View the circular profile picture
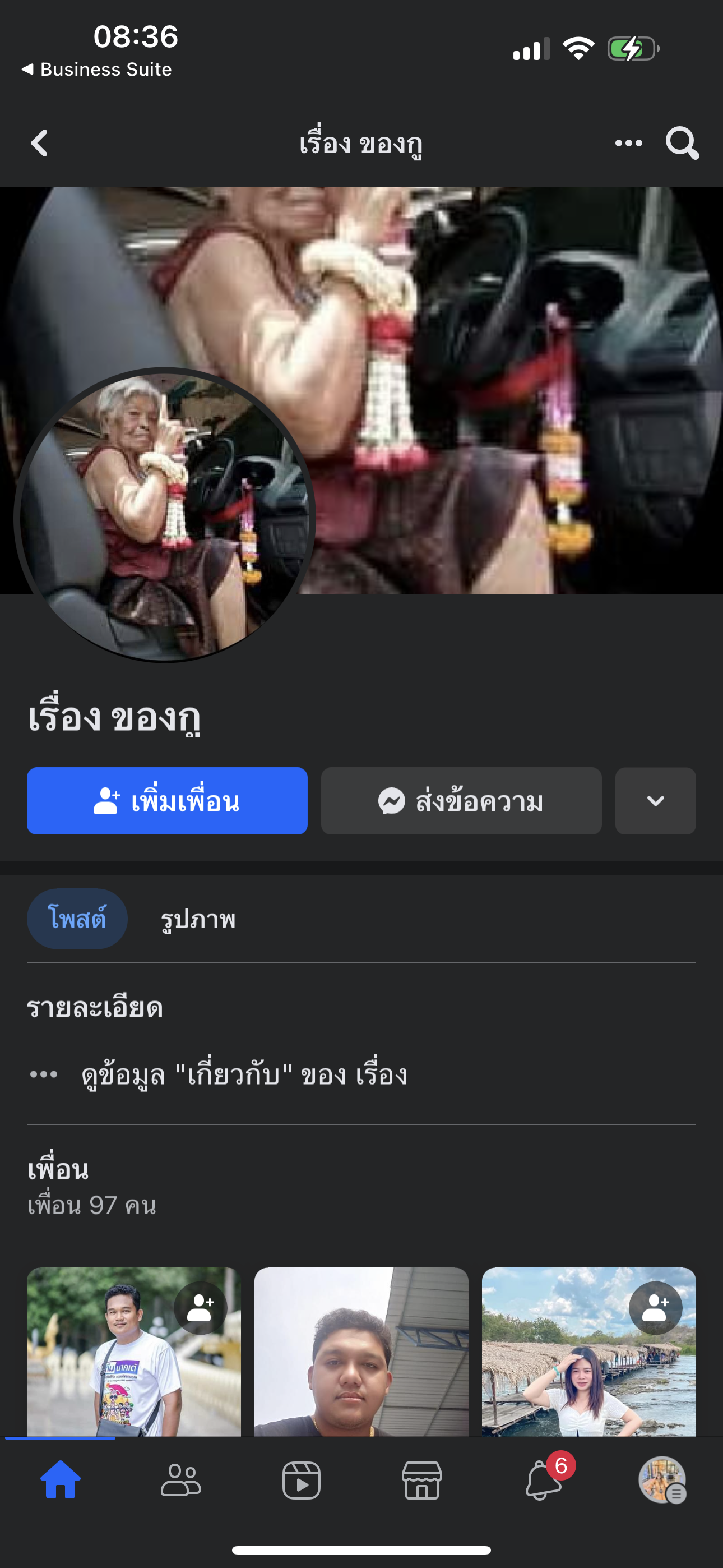The width and height of the screenshot is (723, 1568). (164, 515)
